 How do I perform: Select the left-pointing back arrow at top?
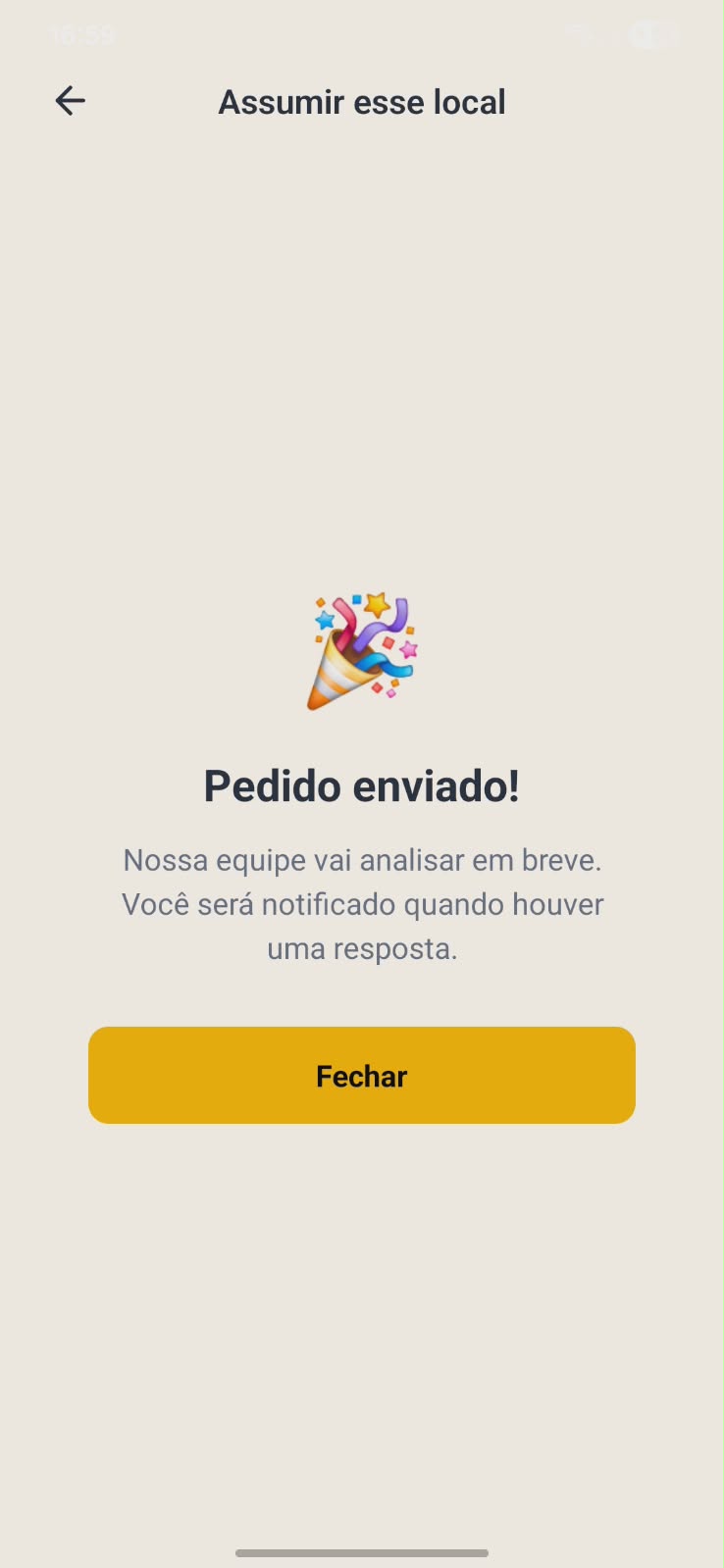pos(70,101)
